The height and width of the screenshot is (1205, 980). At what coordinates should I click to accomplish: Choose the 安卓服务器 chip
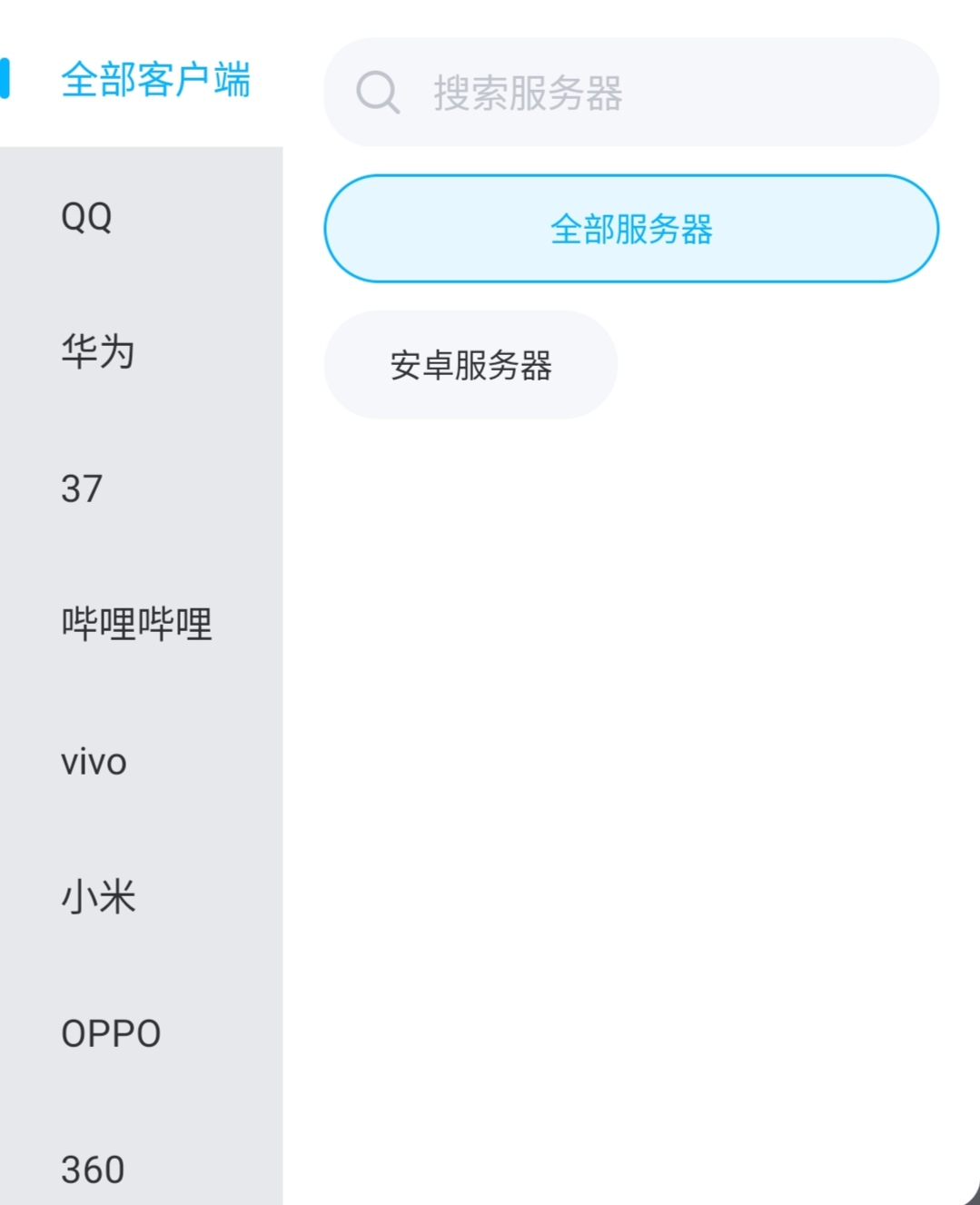click(x=470, y=365)
